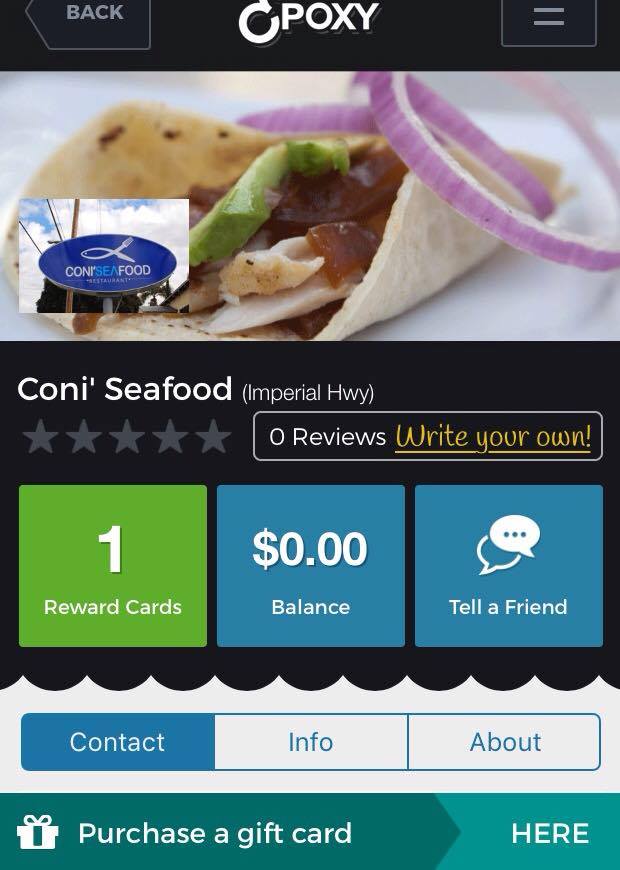Open the Reward Cards tile

pyautogui.click(x=113, y=566)
